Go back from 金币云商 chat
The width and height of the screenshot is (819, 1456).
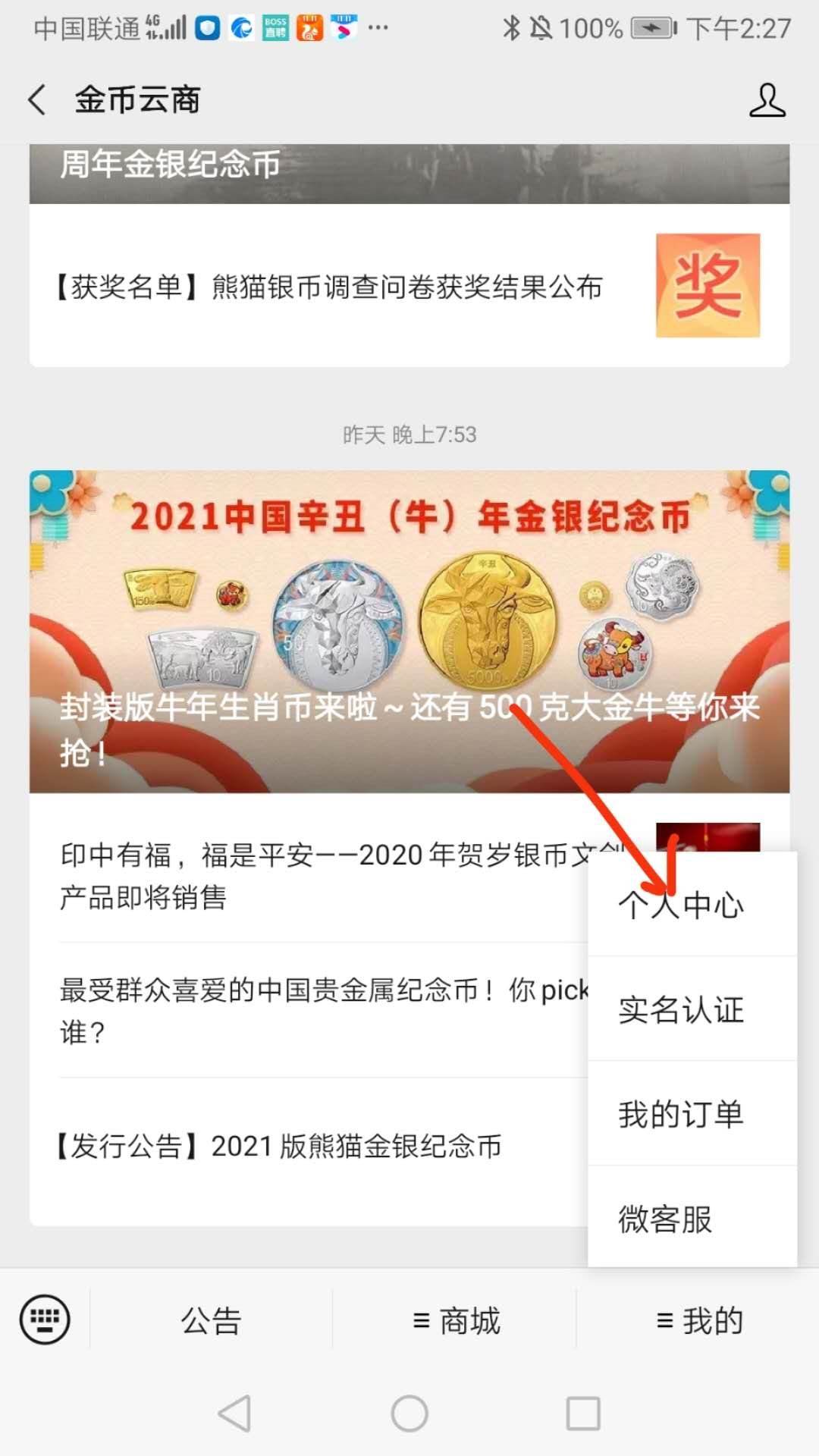pos(36,100)
